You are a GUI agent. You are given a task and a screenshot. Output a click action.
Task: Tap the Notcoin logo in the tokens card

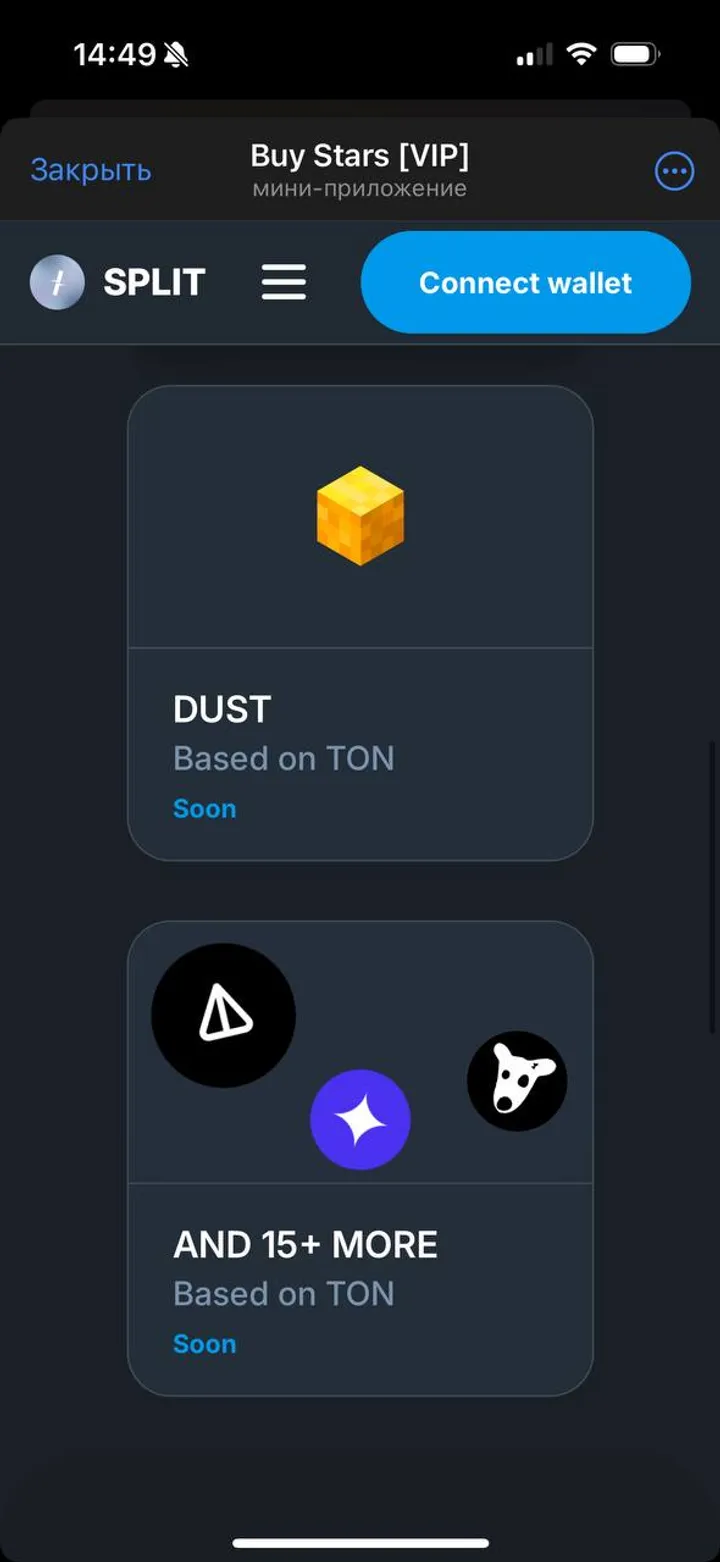click(x=222, y=1014)
